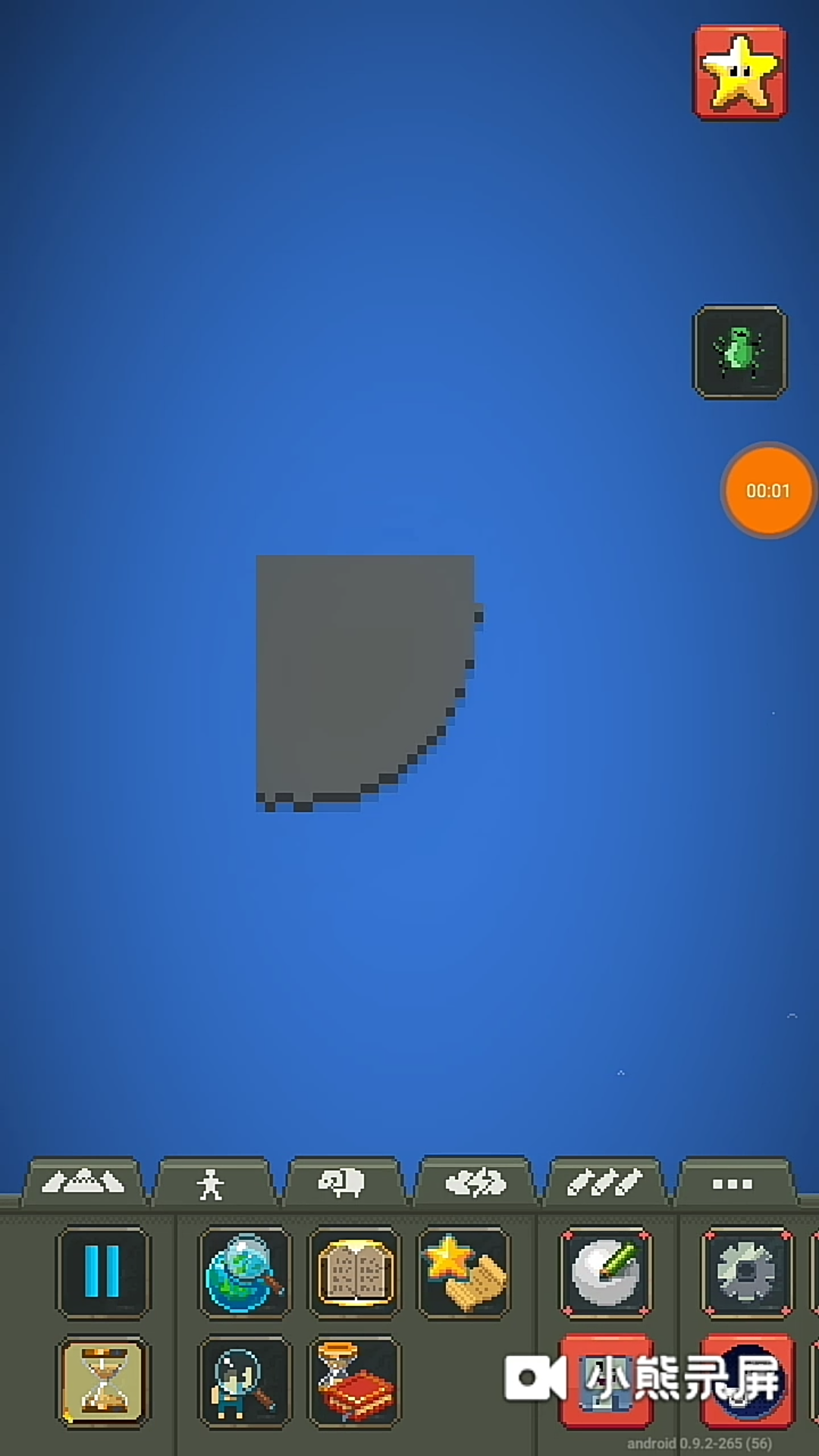
Task: Open the world laws book
Action: click(x=354, y=1272)
